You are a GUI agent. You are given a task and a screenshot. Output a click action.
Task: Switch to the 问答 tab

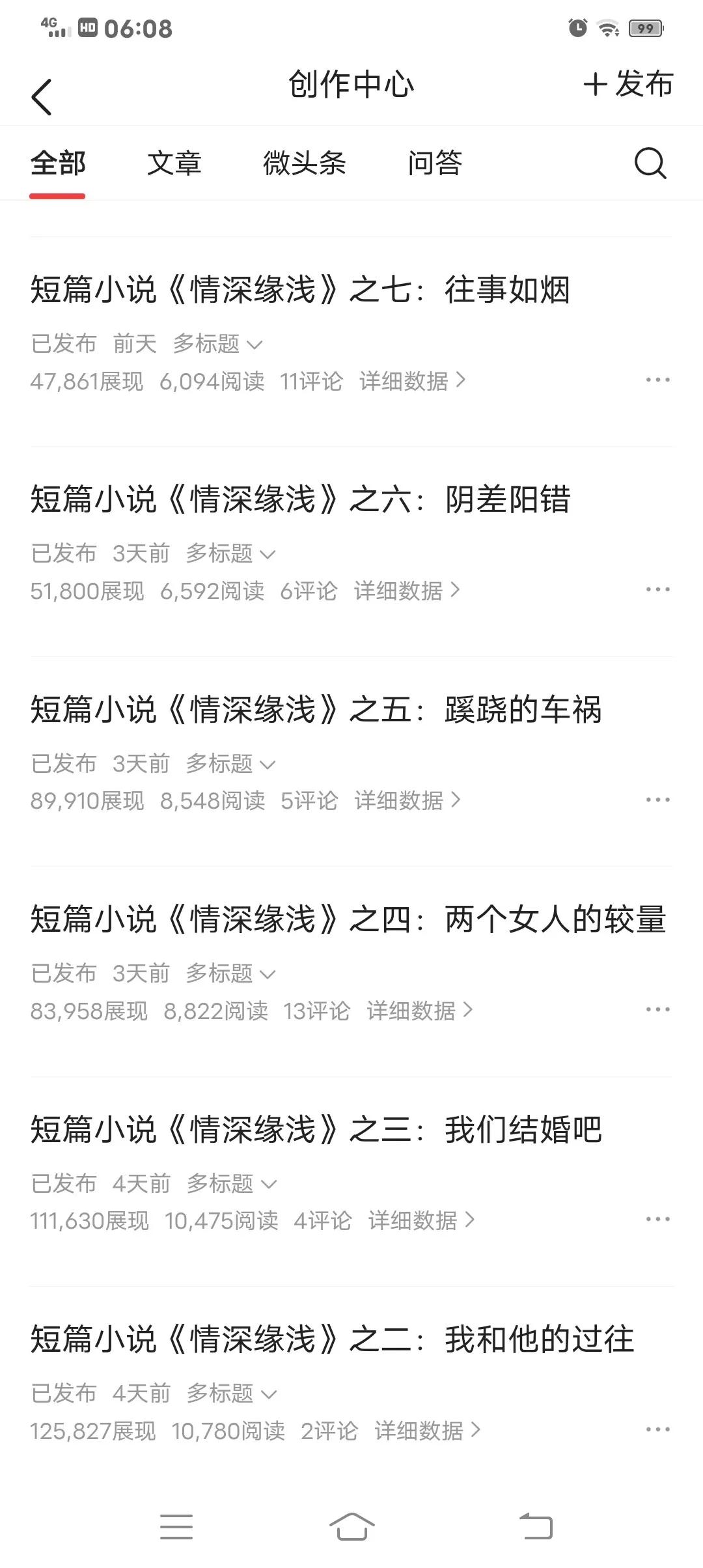(435, 163)
